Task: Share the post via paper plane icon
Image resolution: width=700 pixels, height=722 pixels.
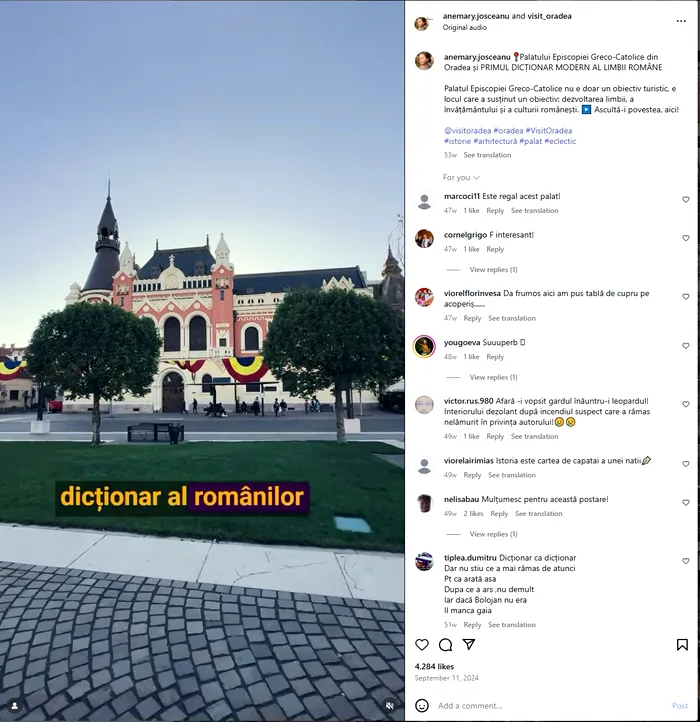Action: (x=468, y=645)
